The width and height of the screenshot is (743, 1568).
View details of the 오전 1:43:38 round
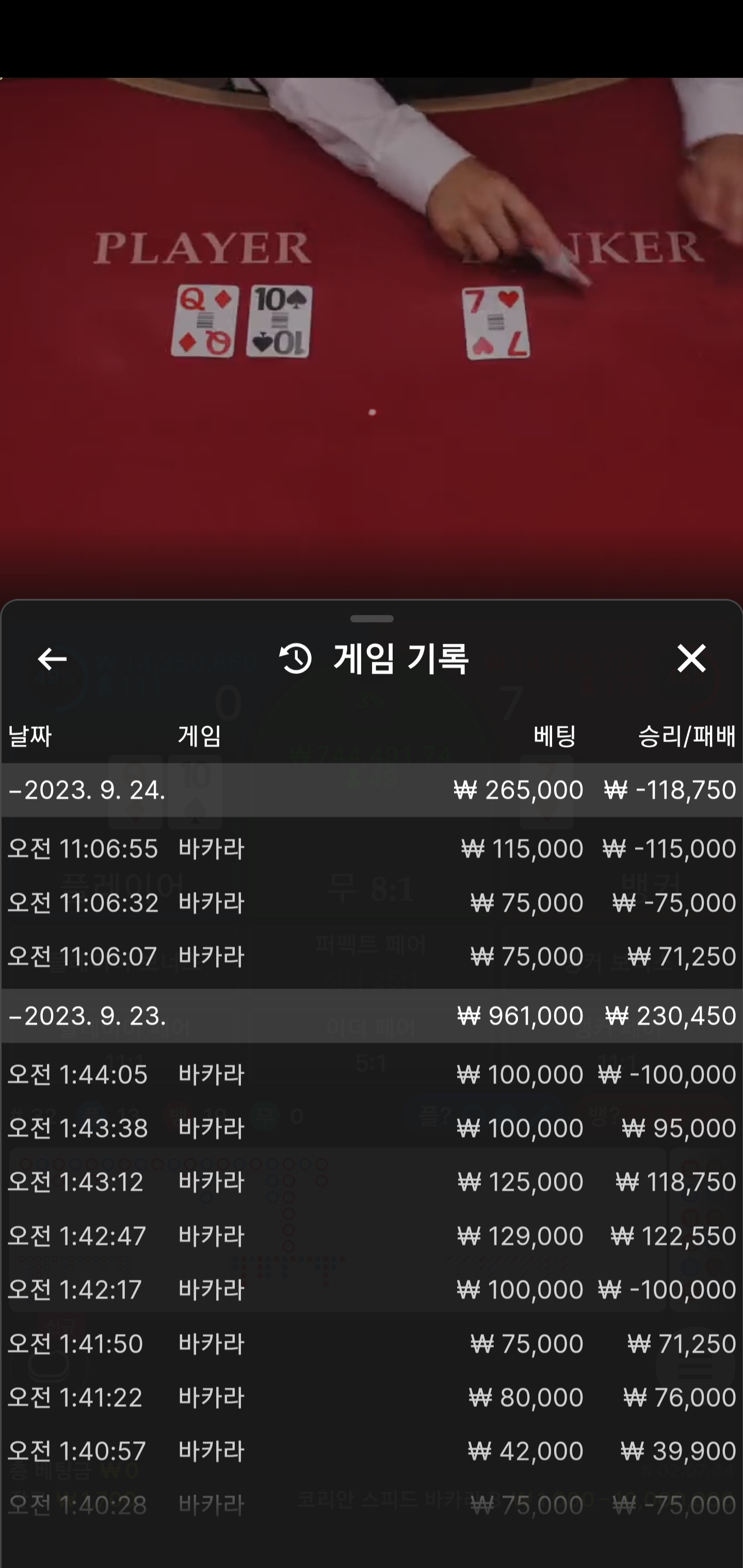click(372, 1128)
